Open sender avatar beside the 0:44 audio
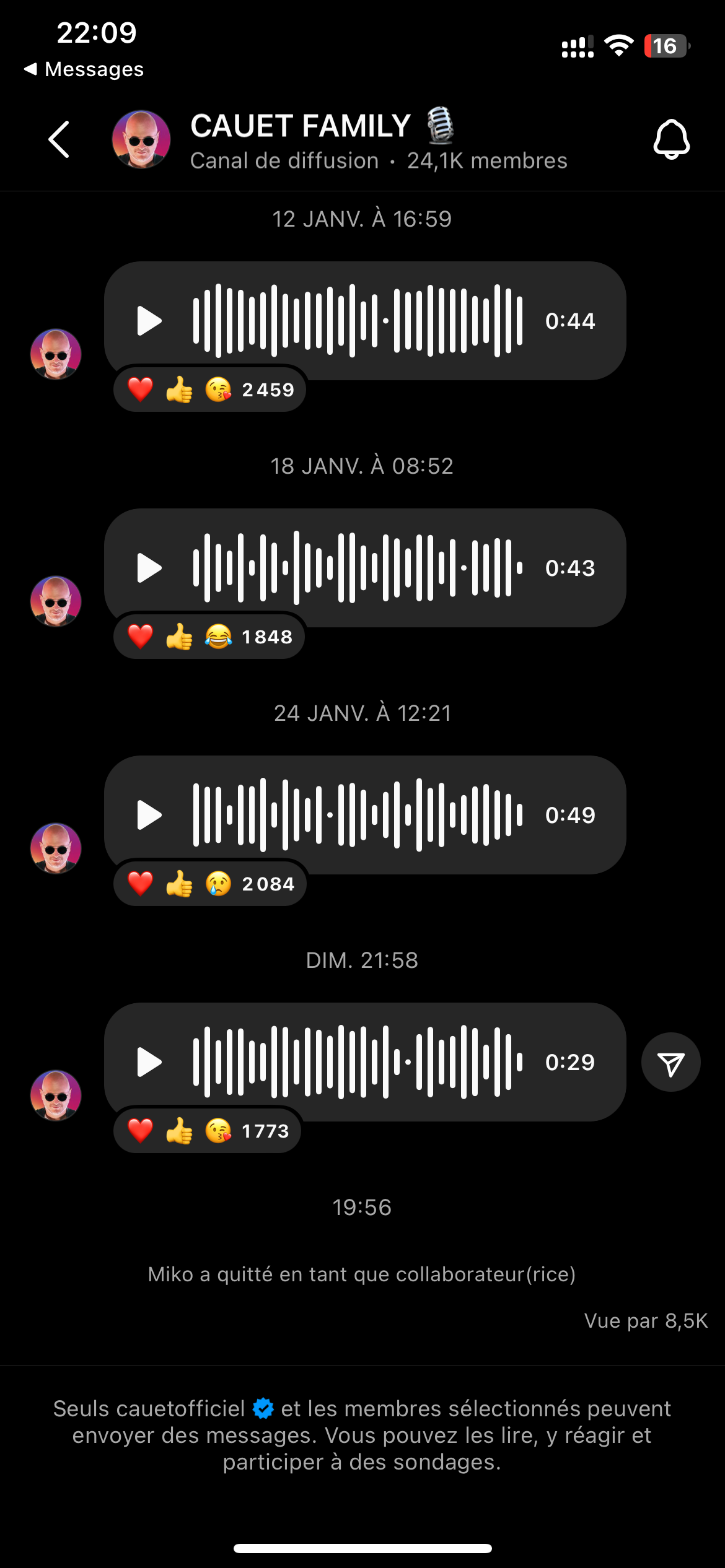725x1568 pixels. click(56, 354)
